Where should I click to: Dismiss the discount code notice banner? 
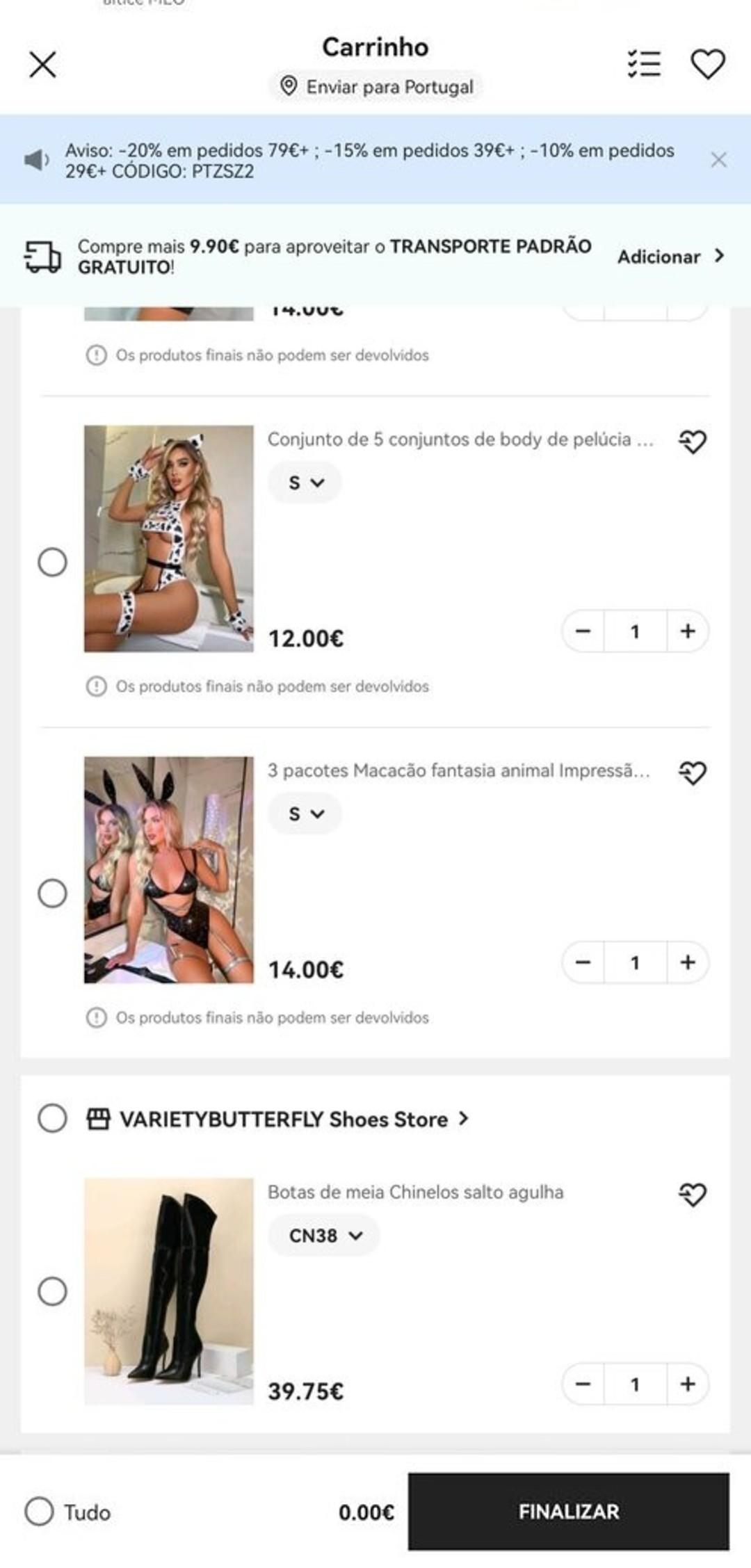pos(719,160)
